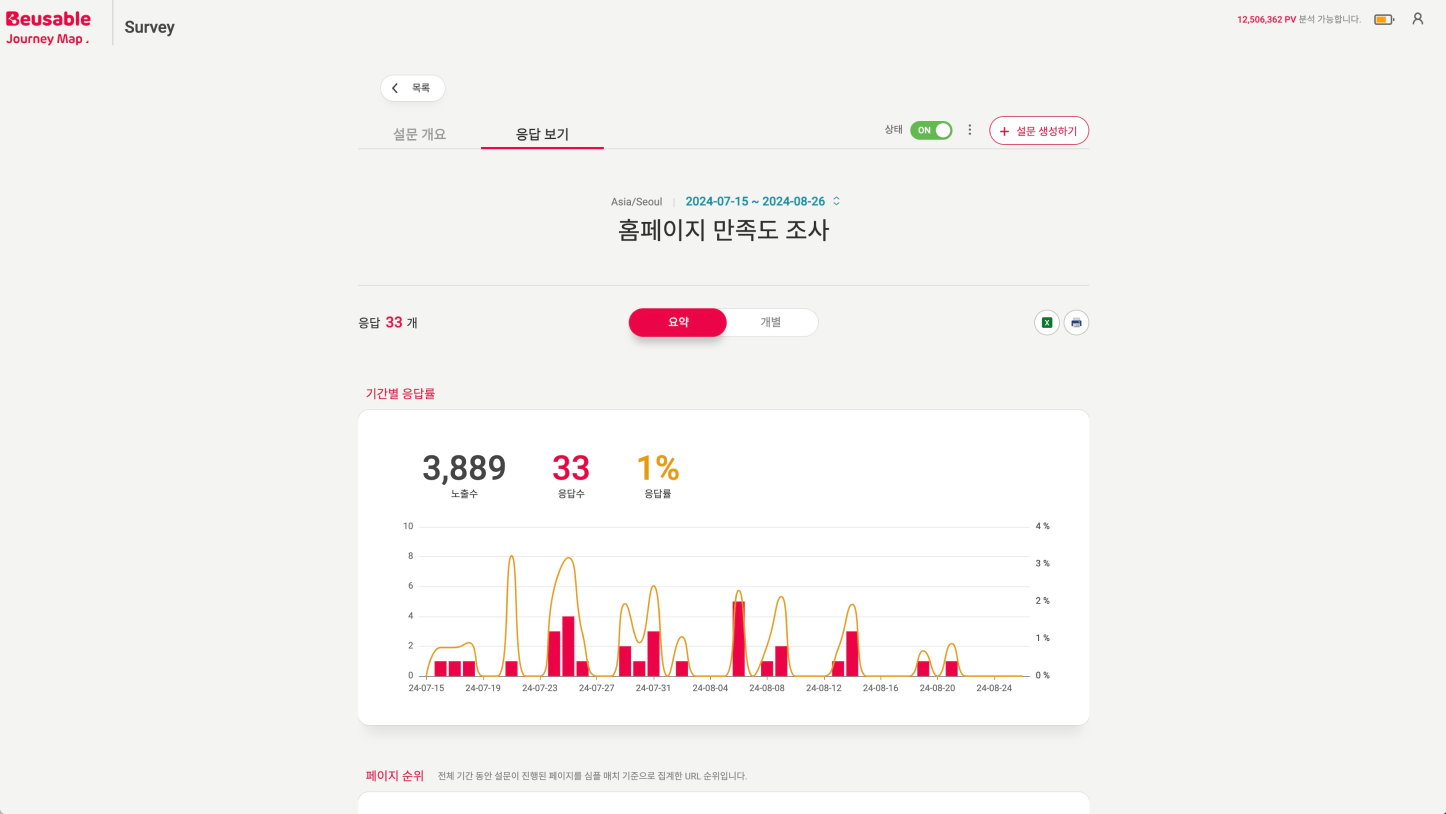Turn off the survey 상태 switch
1446x814 pixels.
pyautogui.click(x=931, y=130)
